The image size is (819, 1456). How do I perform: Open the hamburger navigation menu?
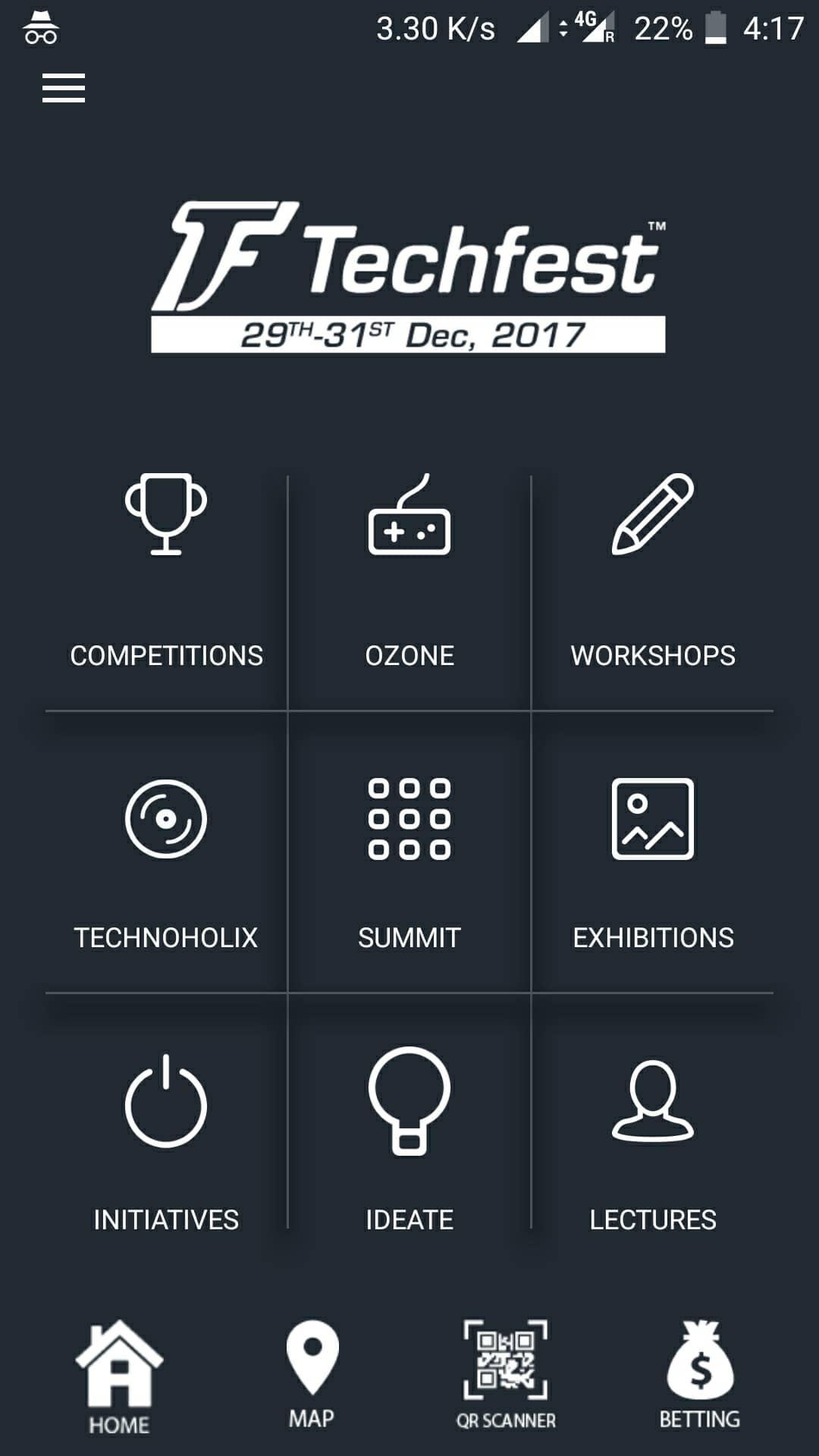point(63,89)
